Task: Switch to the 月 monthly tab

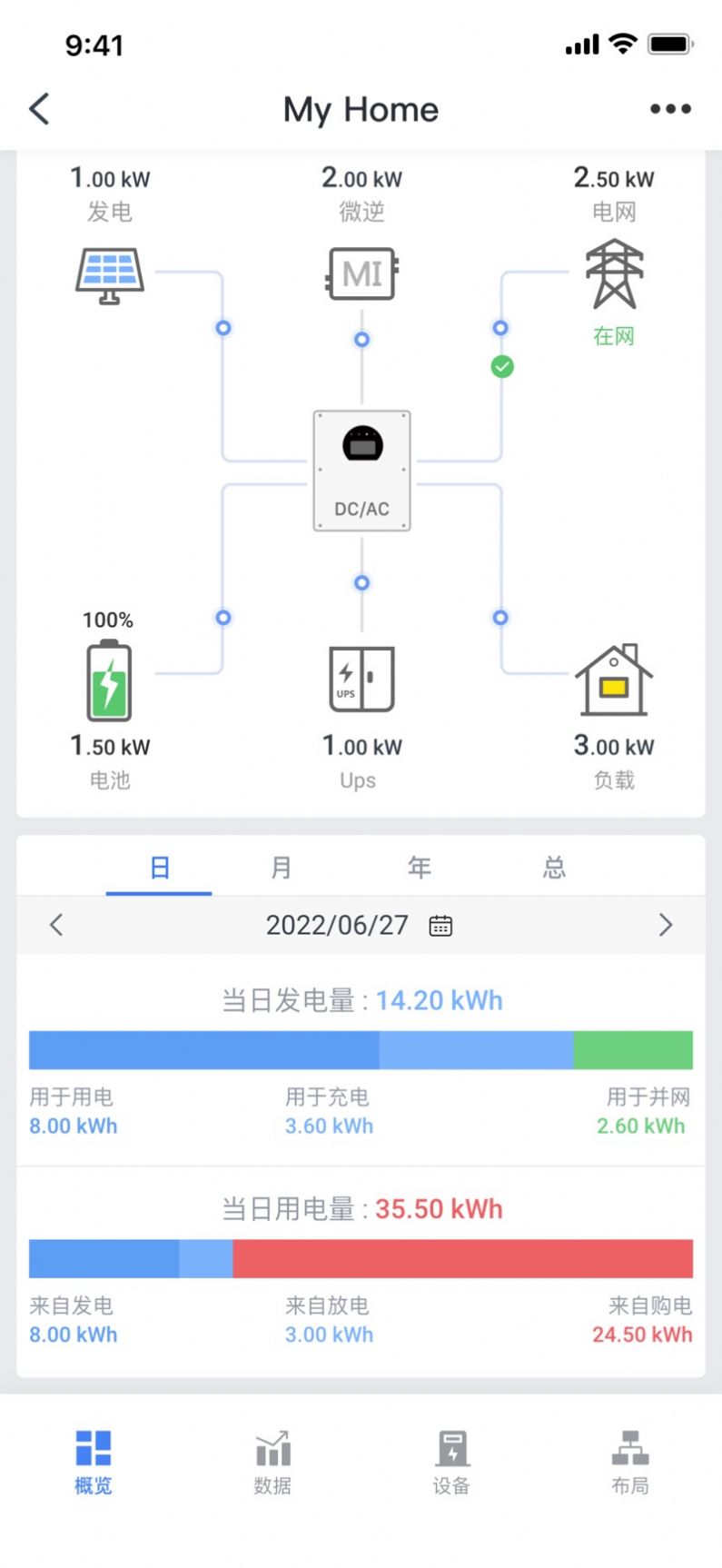Action: [282, 868]
